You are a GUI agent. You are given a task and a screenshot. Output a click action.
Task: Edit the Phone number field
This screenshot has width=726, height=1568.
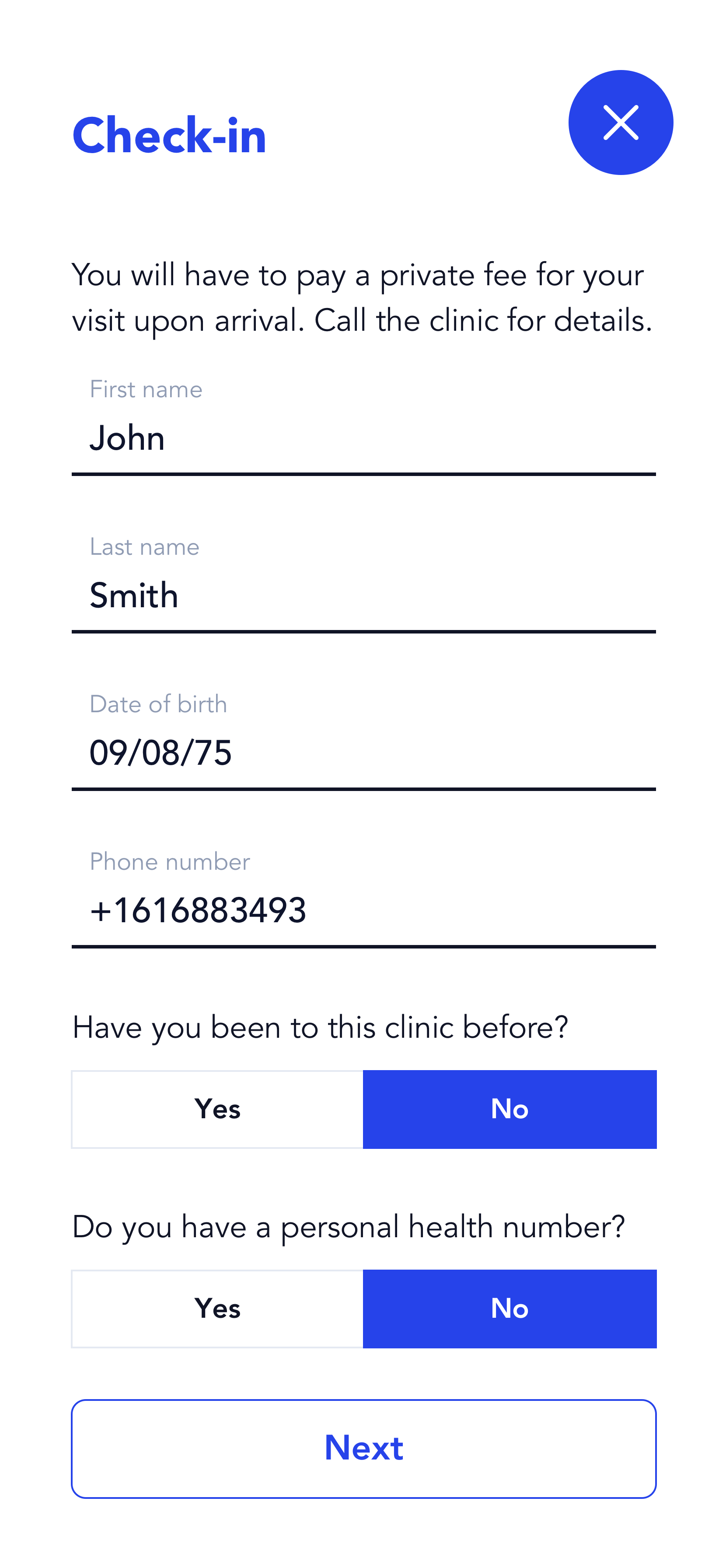[363, 897]
